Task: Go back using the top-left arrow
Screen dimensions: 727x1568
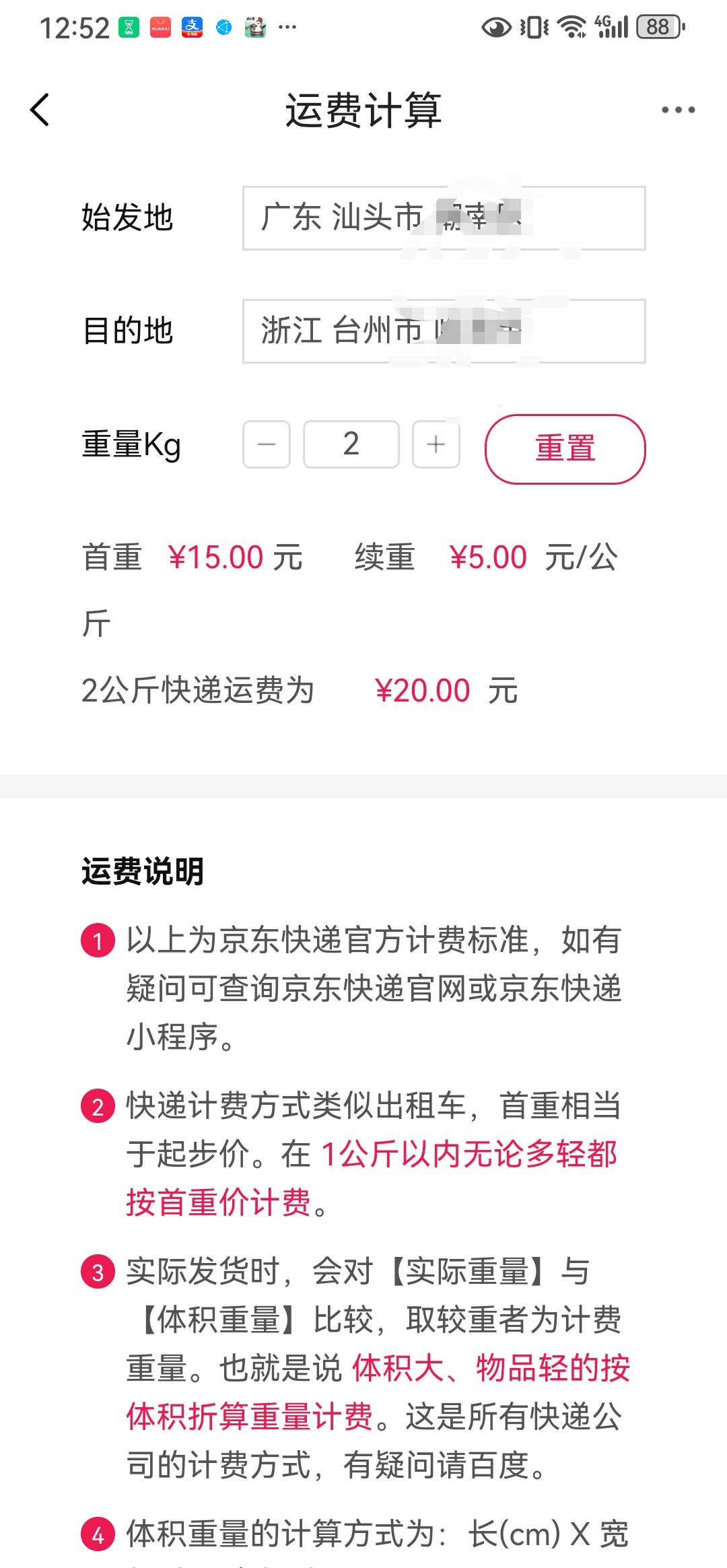Action: (40, 110)
